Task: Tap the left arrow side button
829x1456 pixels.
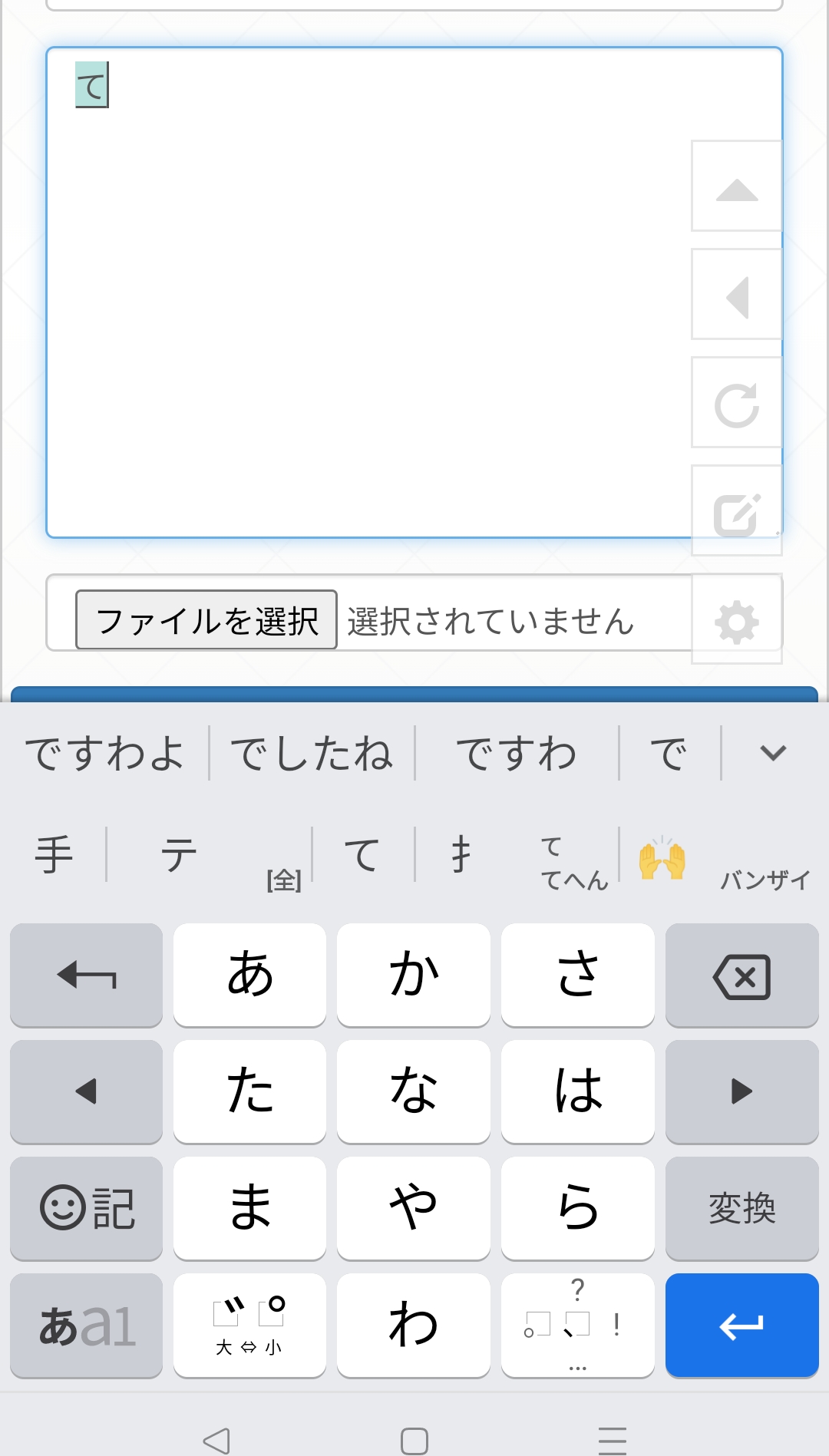Action: 736,295
